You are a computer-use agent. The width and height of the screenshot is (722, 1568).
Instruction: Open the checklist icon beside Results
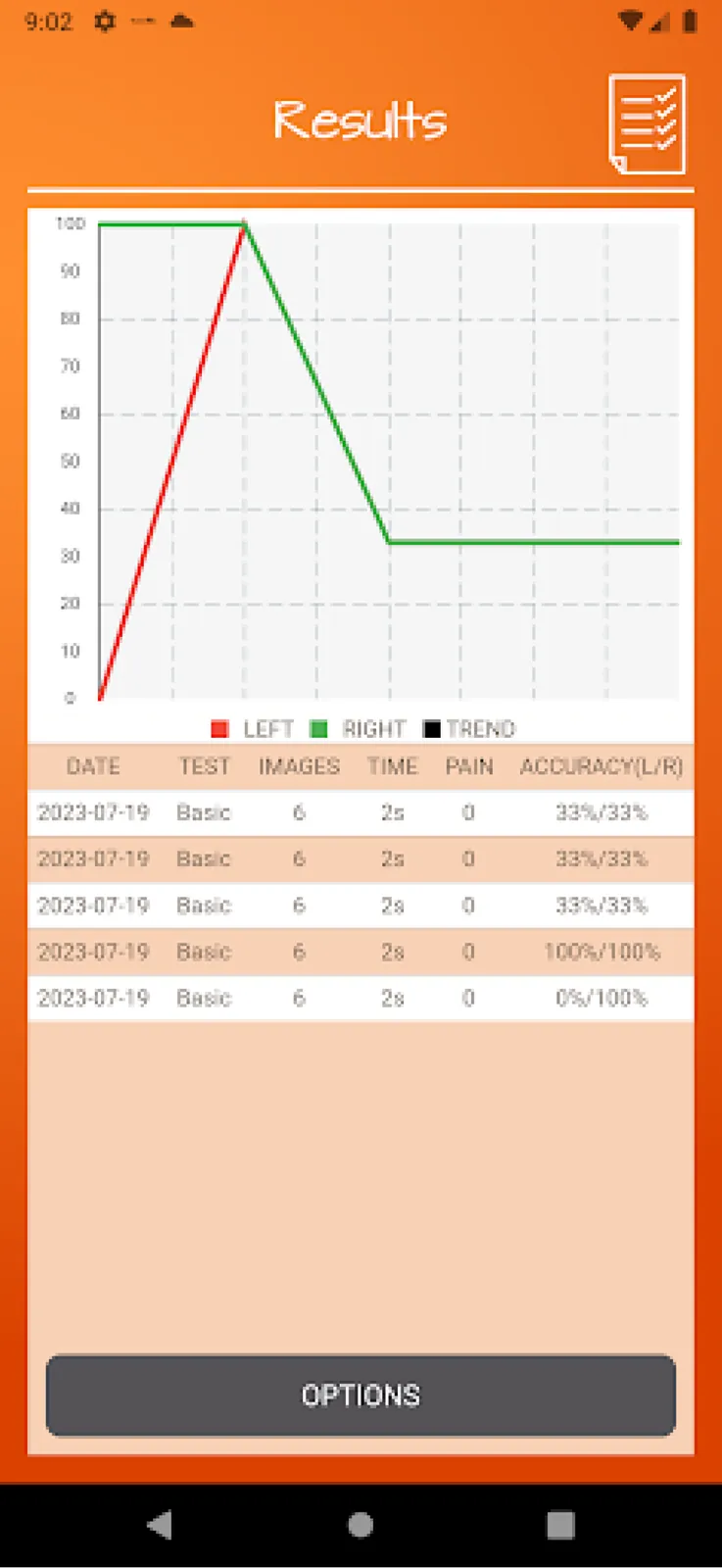click(x=647, y=123)
